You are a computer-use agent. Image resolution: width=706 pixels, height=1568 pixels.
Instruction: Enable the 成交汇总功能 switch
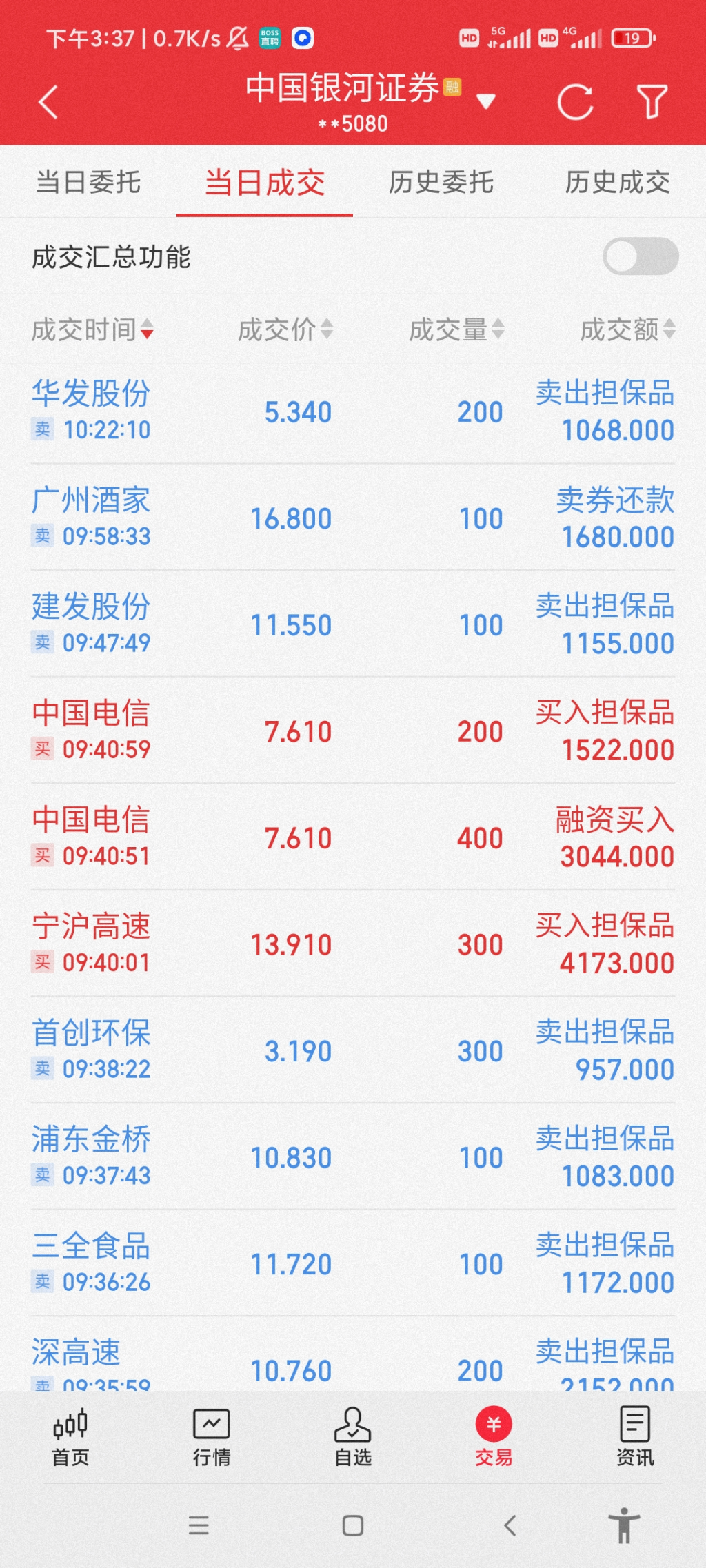[x=641, y=256]
